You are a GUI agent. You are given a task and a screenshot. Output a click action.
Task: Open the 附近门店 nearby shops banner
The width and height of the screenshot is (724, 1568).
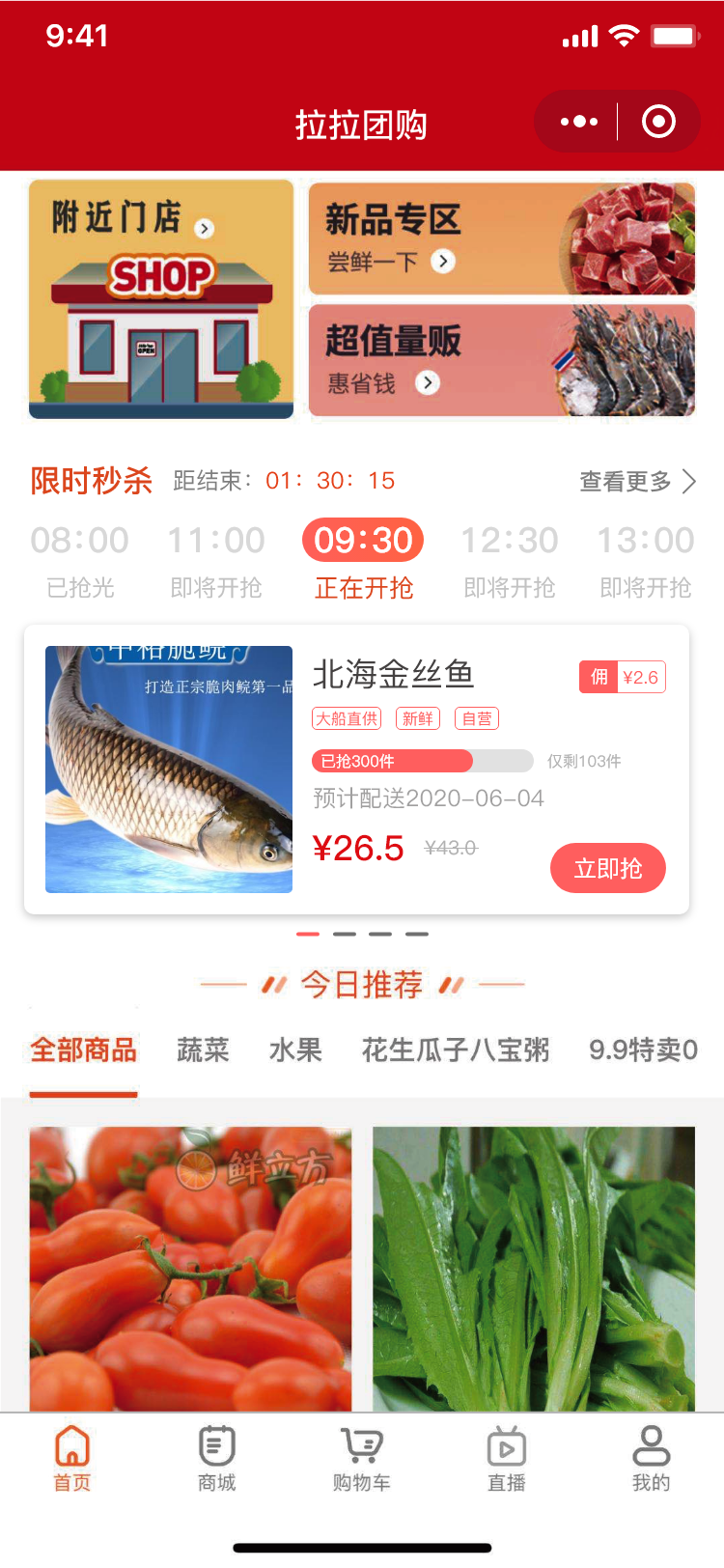(161, 299)
